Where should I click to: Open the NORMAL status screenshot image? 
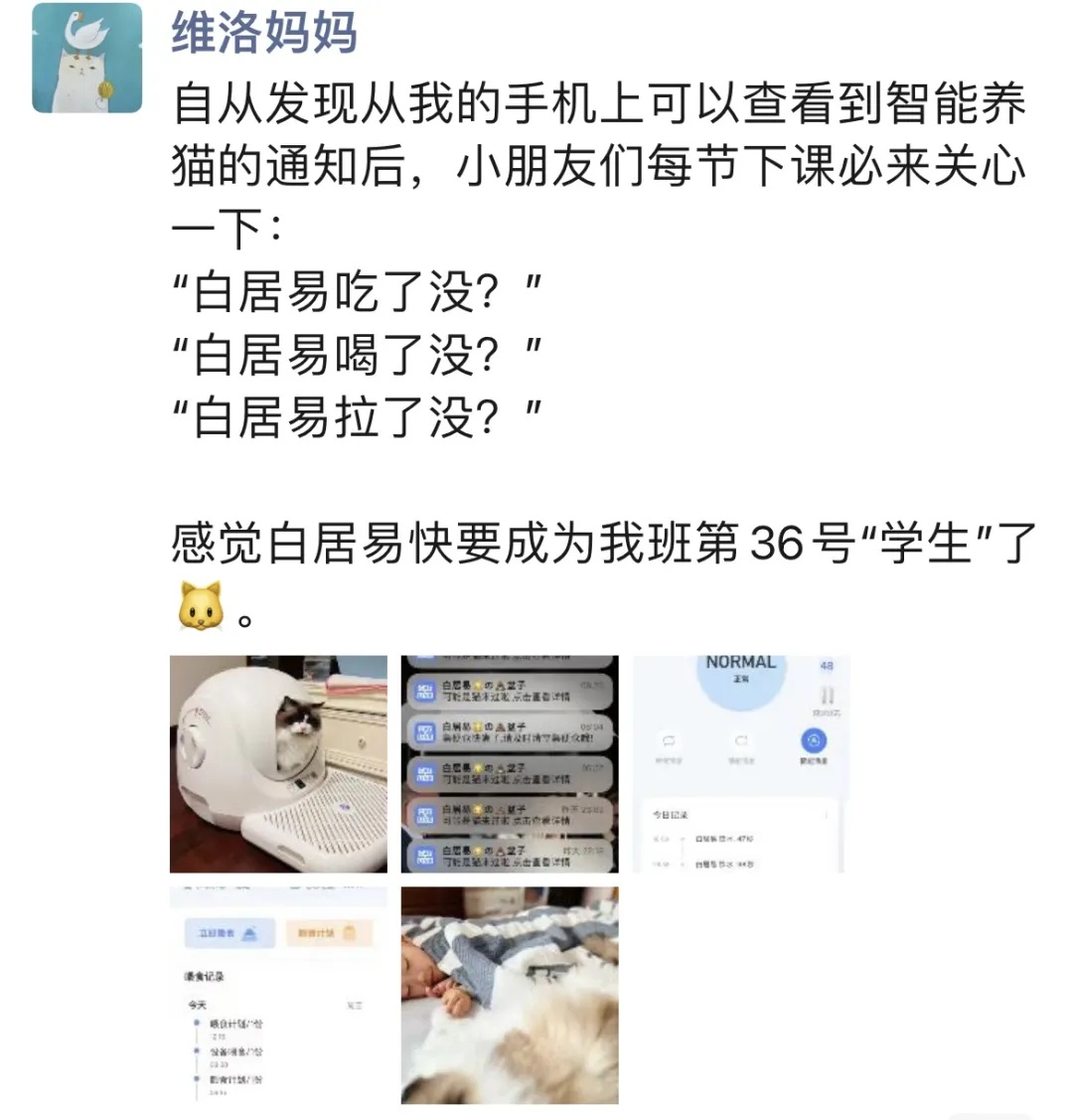(740, 763)
